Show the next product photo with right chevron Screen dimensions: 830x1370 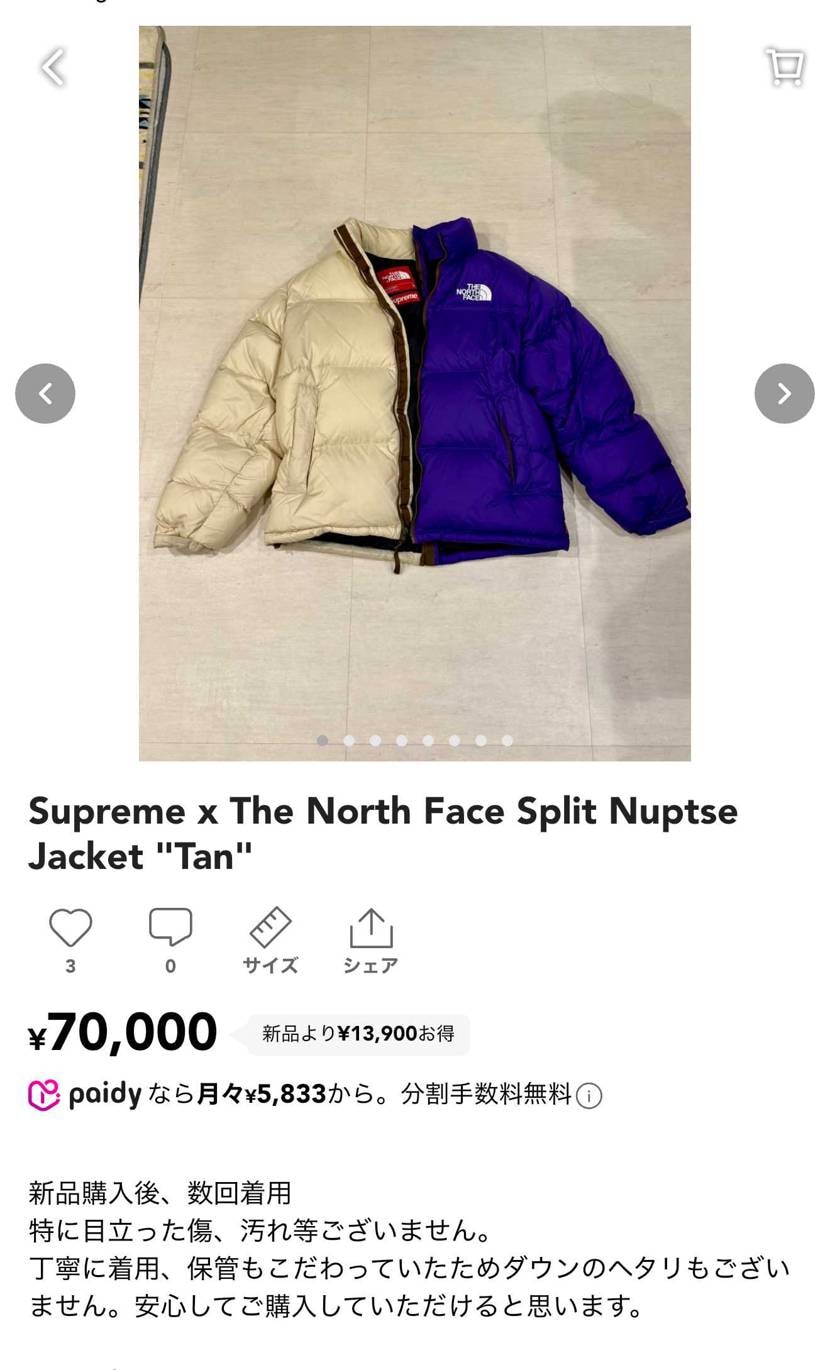point(784,393)
